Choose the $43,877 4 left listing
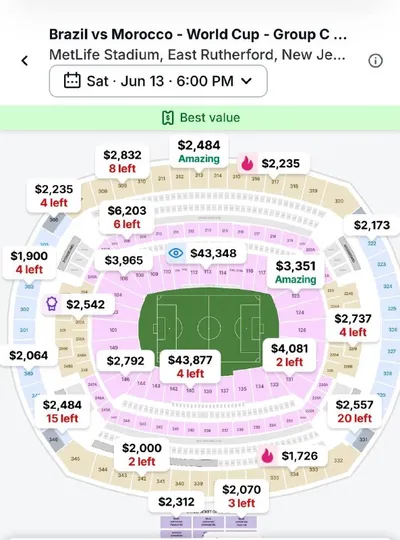Image resolution: width=400 pixels, height=540 pixels. pos(190,367)
